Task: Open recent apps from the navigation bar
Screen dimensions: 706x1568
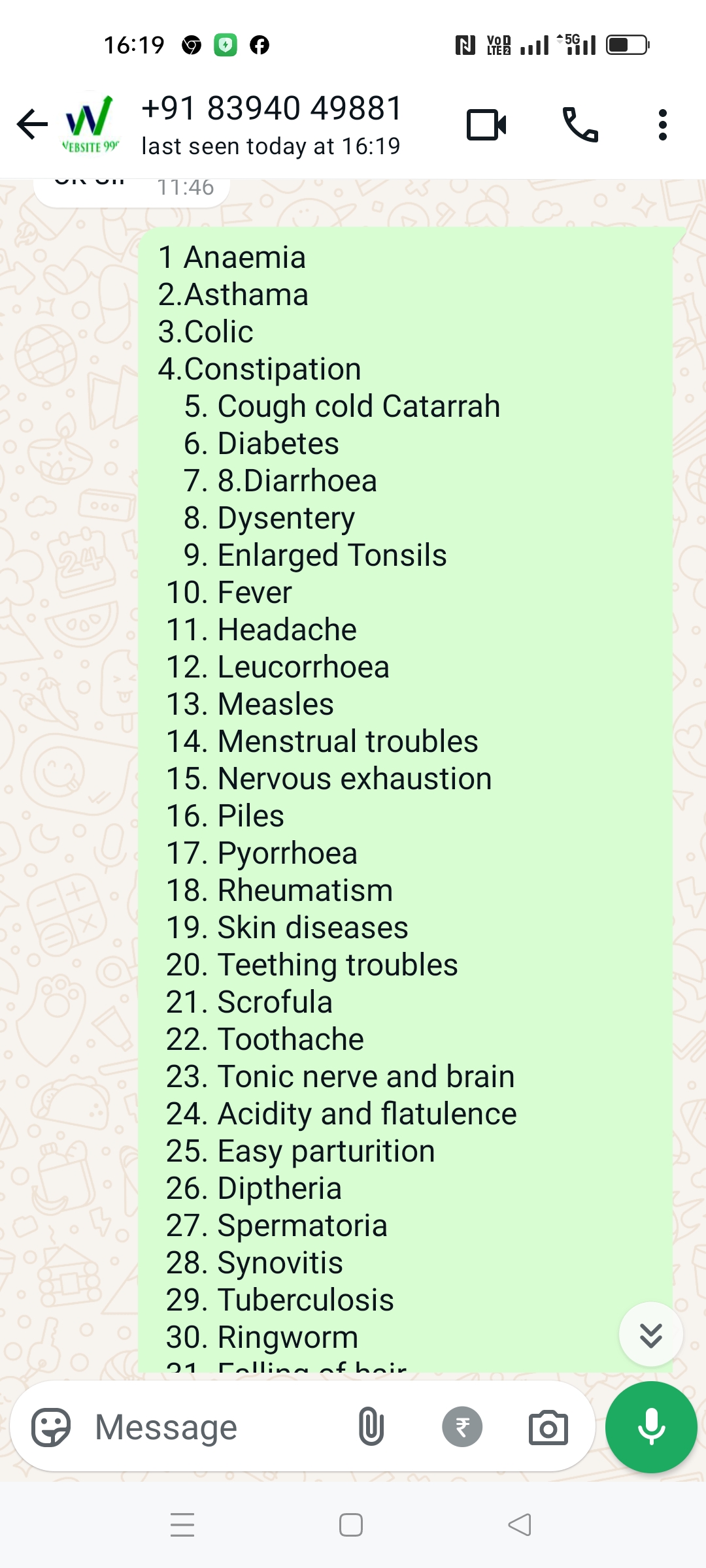Action: (182, 1525)
